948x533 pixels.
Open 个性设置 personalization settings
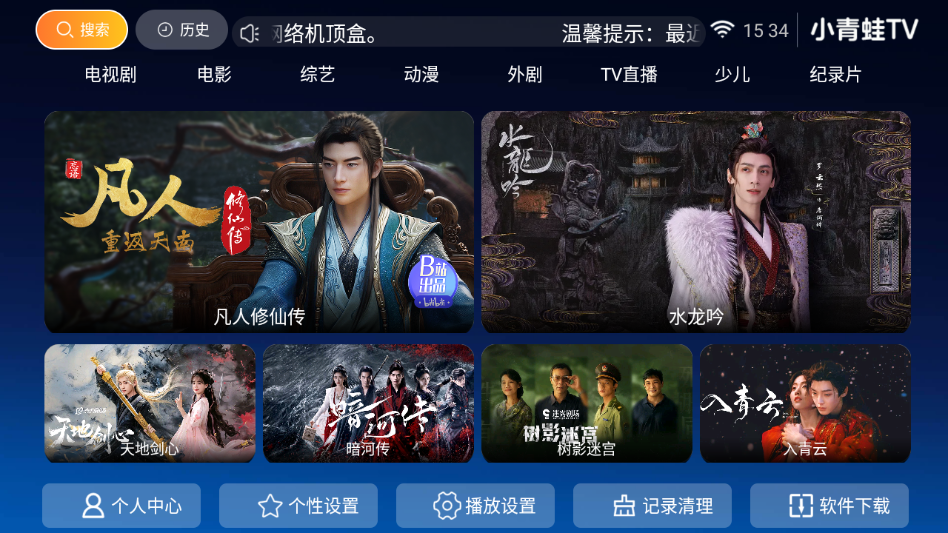(298, 506)
